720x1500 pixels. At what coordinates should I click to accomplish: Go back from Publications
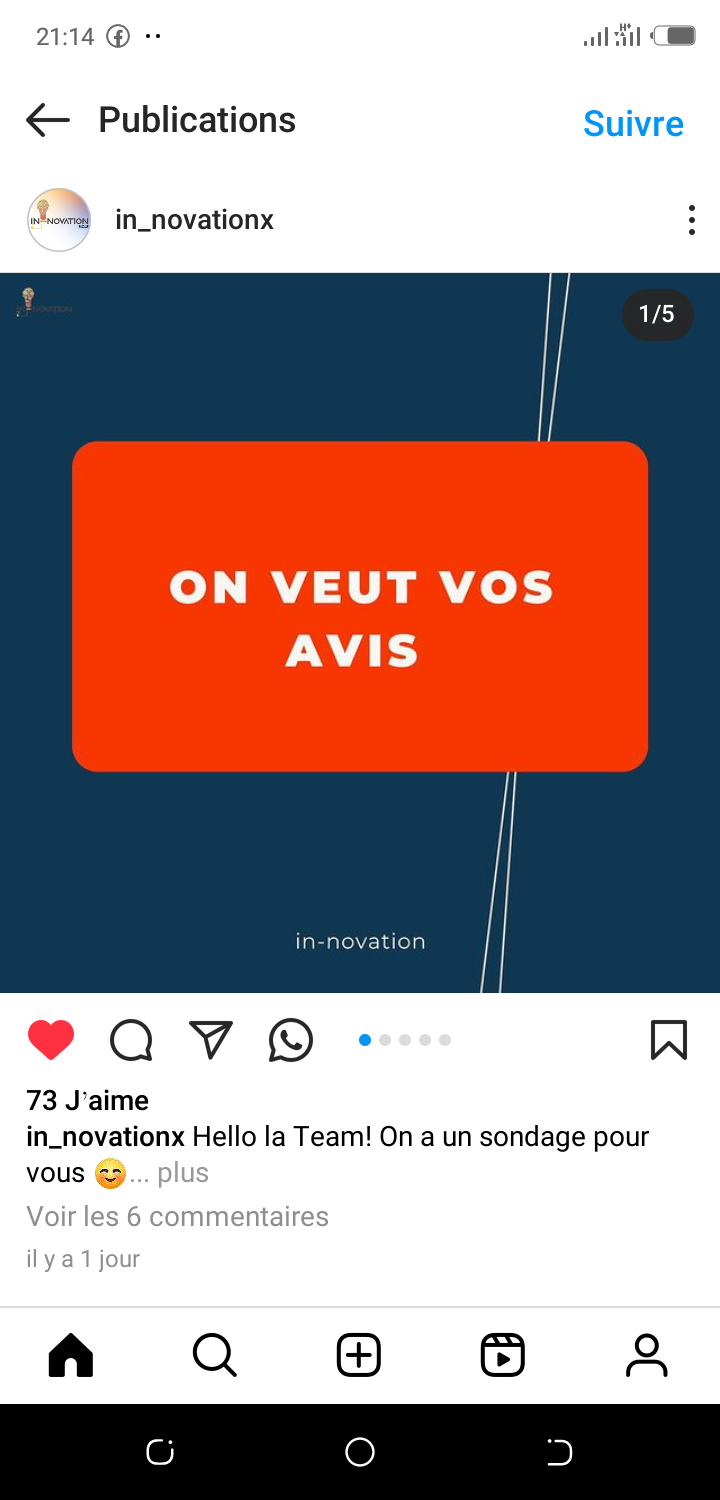(48, 121)
